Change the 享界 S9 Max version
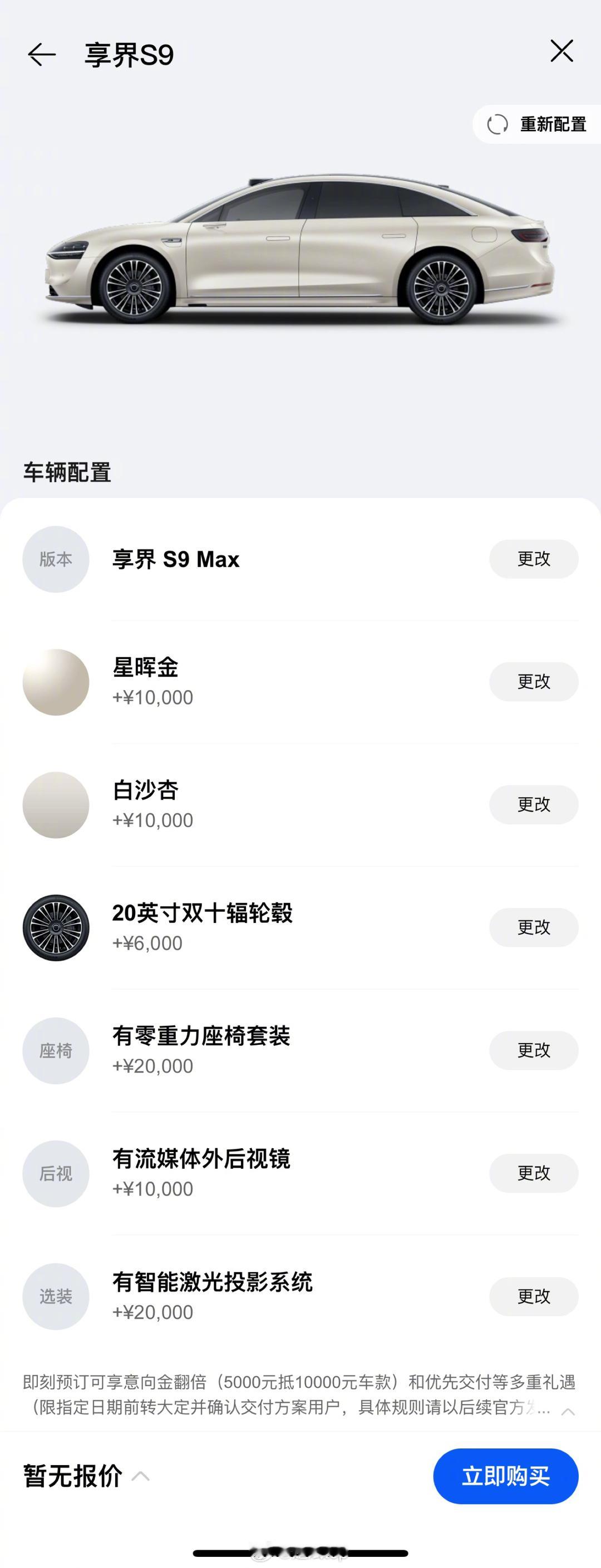The height and width of the screenshot is (1568, 601). (x=534, y=559)
